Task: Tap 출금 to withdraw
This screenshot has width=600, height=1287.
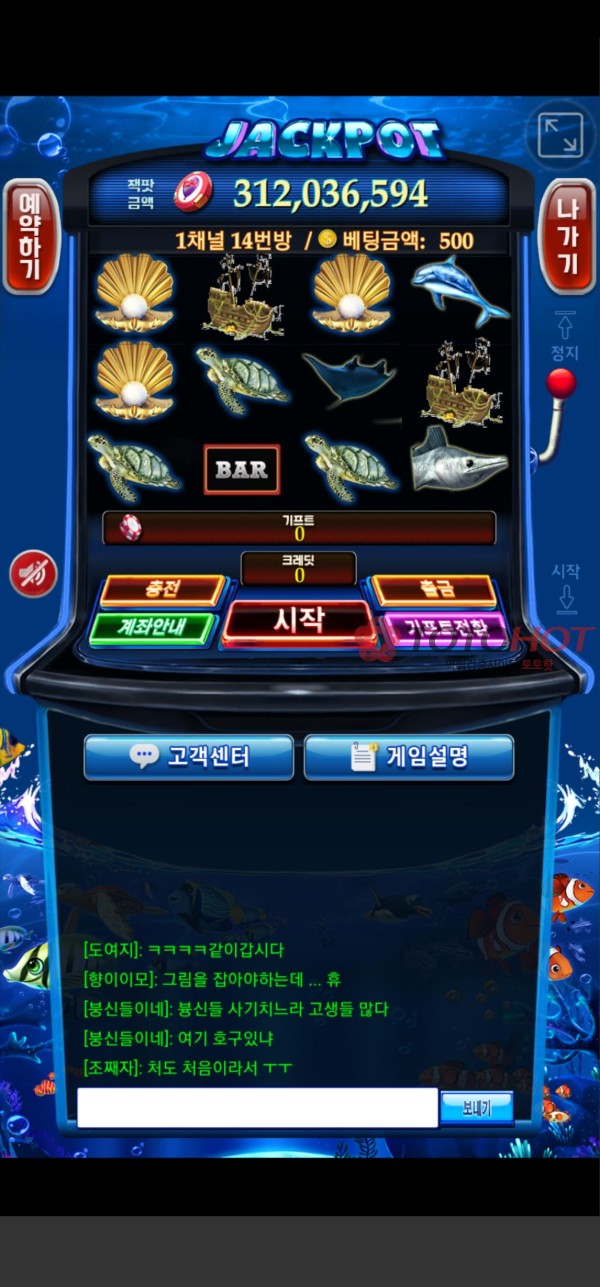Action: coord(433,590)
